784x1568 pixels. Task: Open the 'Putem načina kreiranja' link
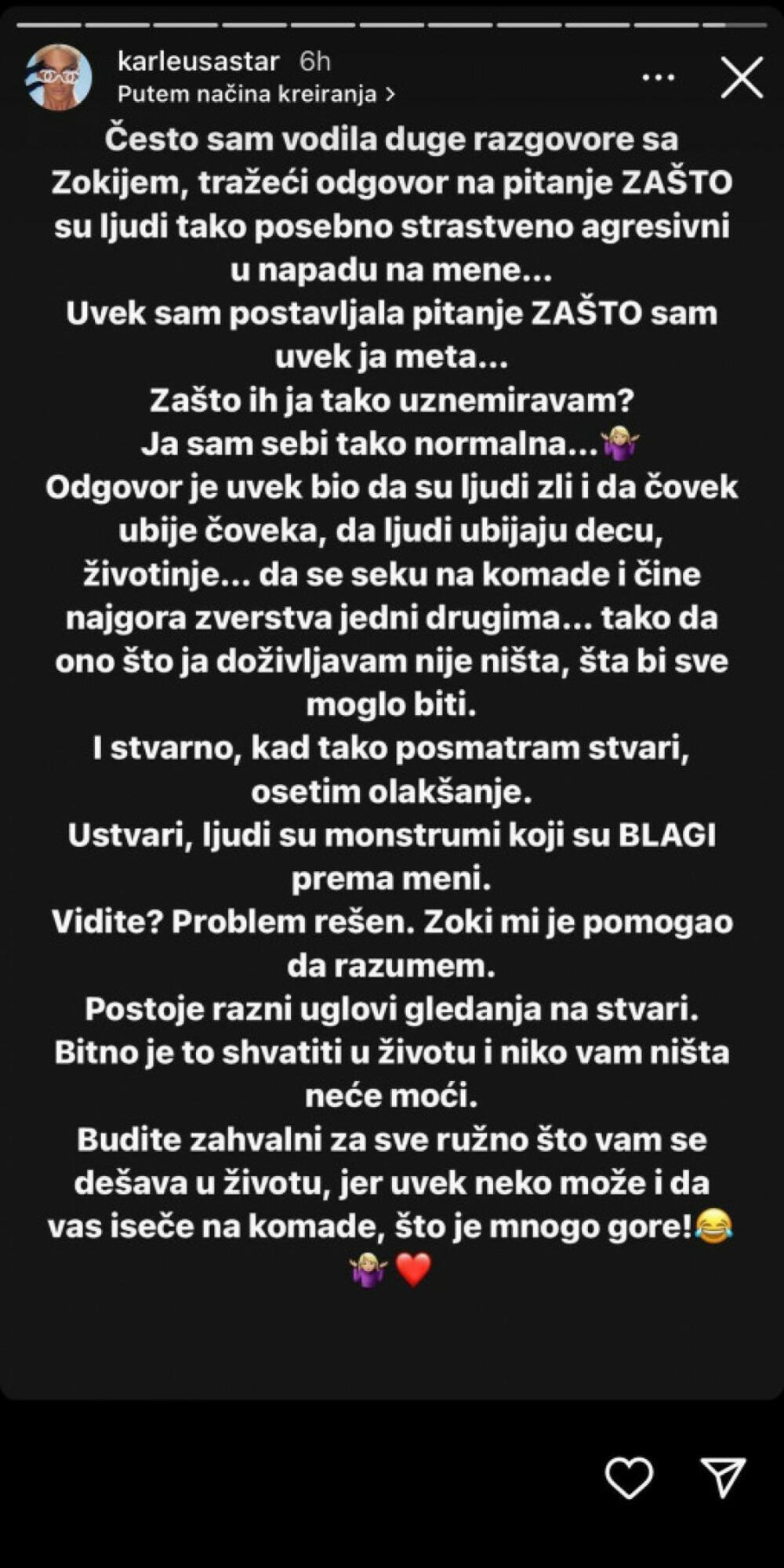pyautogui.click(x=256, y=95)
